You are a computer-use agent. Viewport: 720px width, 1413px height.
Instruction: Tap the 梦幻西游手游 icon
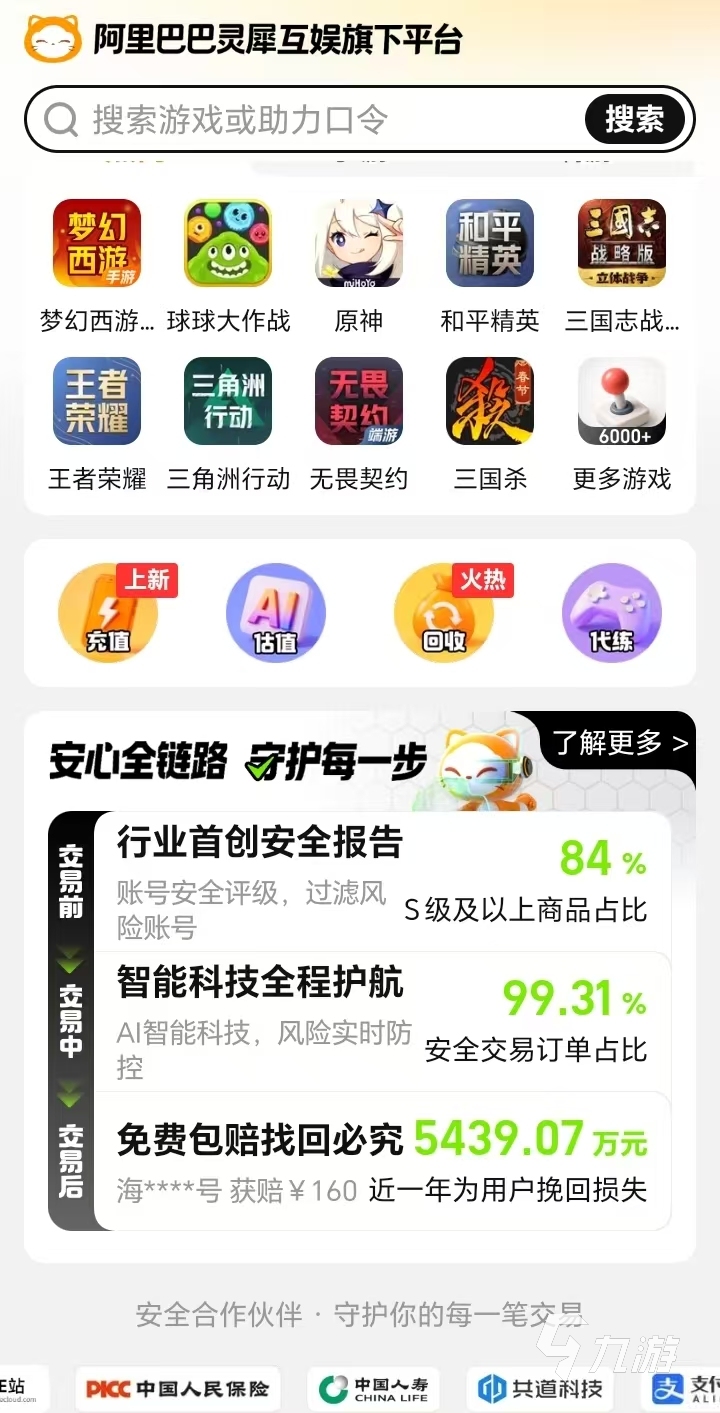pyautogui.click(x=96, y=242)
